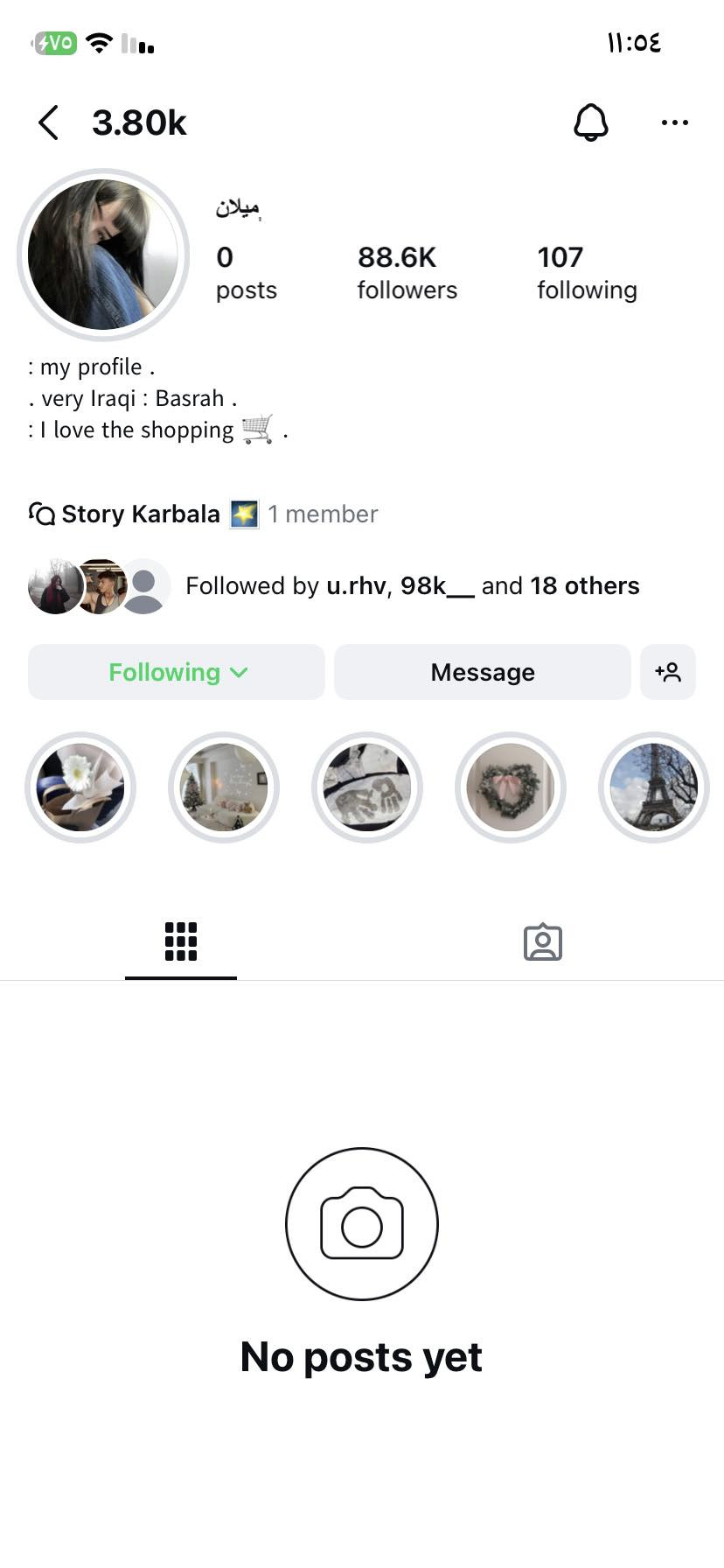Message this profile

[x=482, y=672]
